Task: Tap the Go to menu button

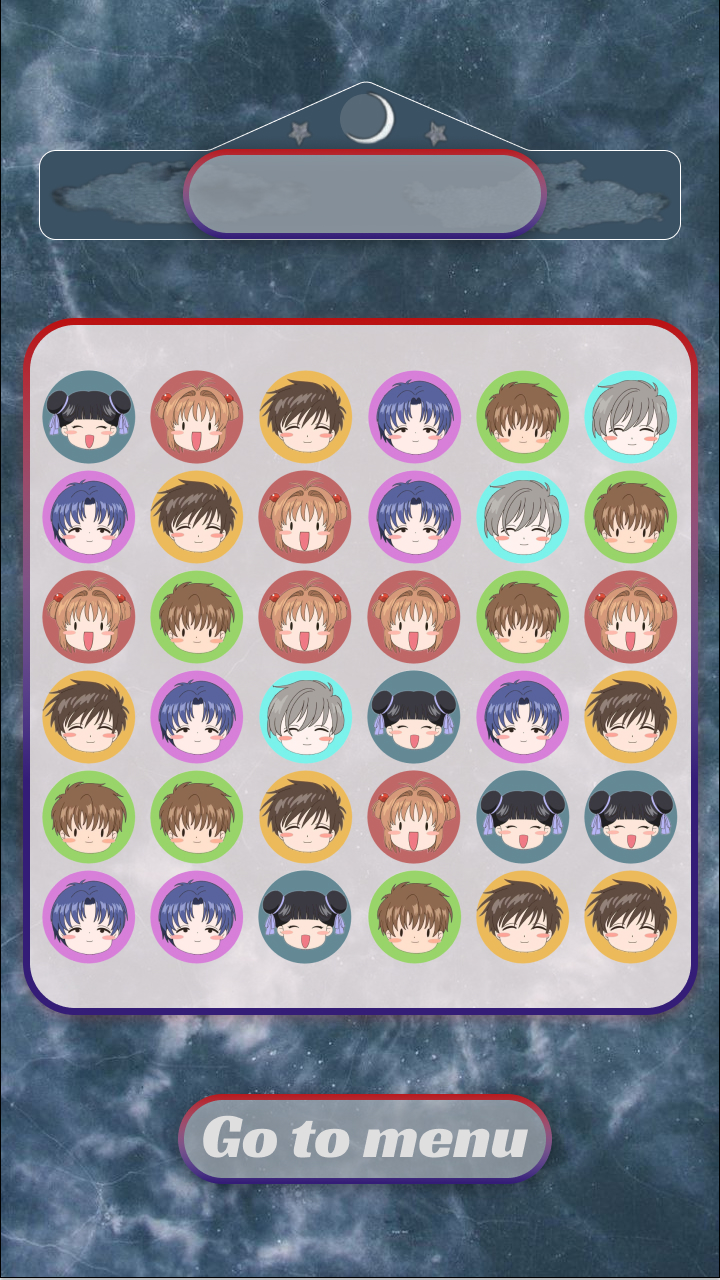Action: pyautogui.click(x=365, y=1138)
